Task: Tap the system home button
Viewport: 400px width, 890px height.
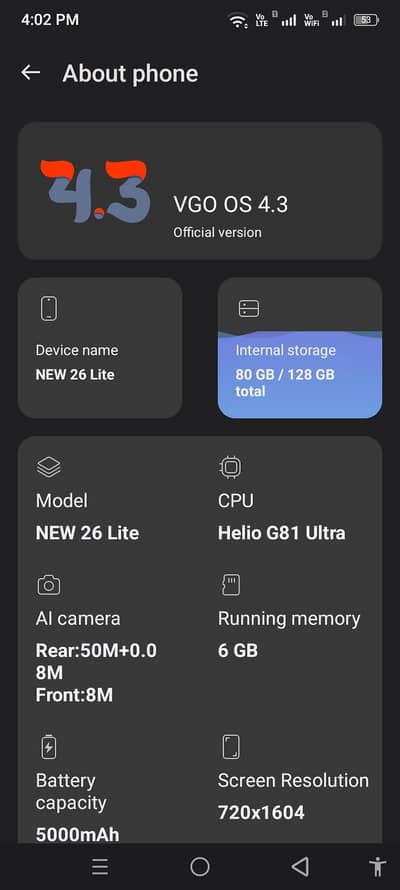Action: (200, 867)
